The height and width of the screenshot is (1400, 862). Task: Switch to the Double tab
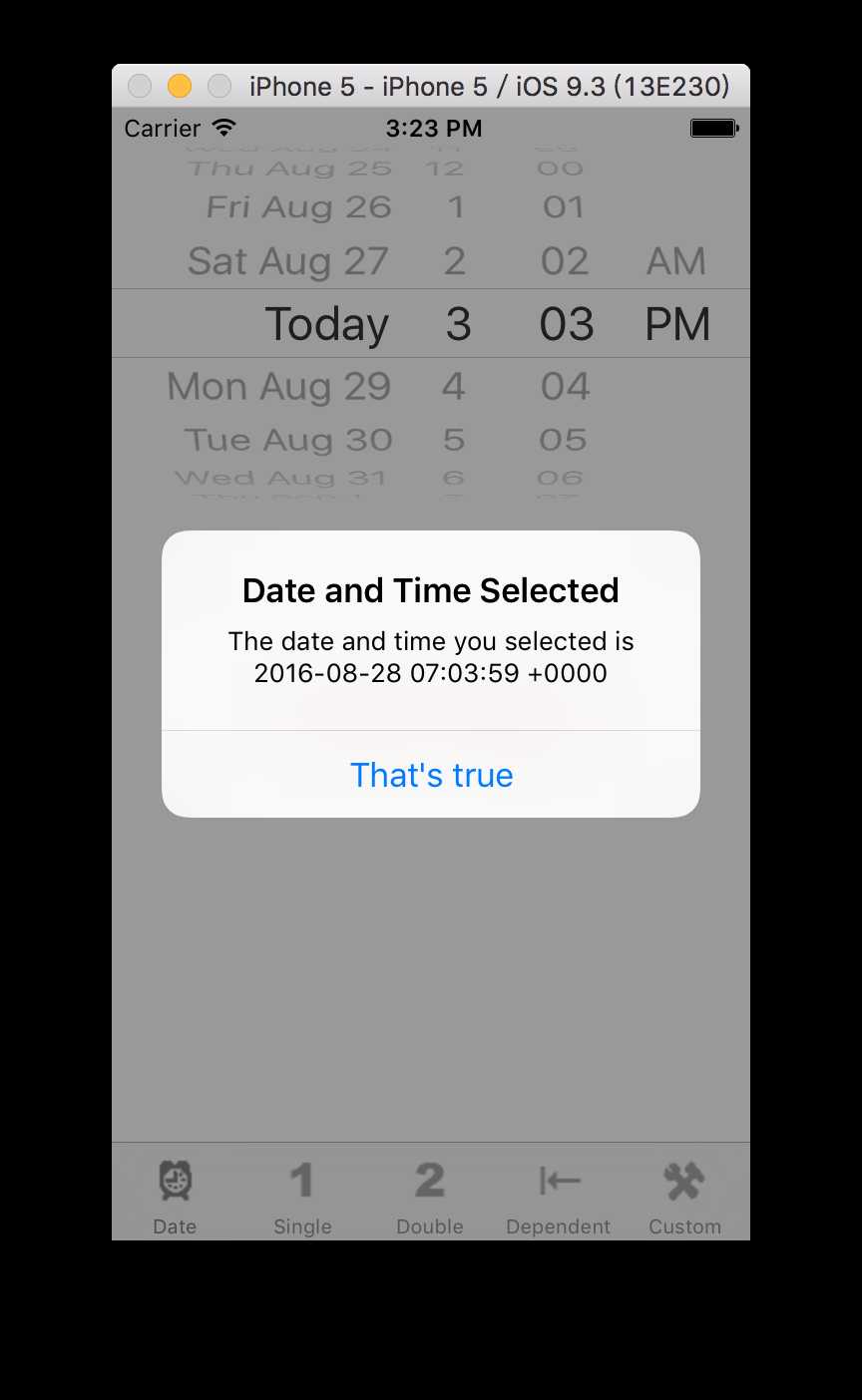[430, 1196]
